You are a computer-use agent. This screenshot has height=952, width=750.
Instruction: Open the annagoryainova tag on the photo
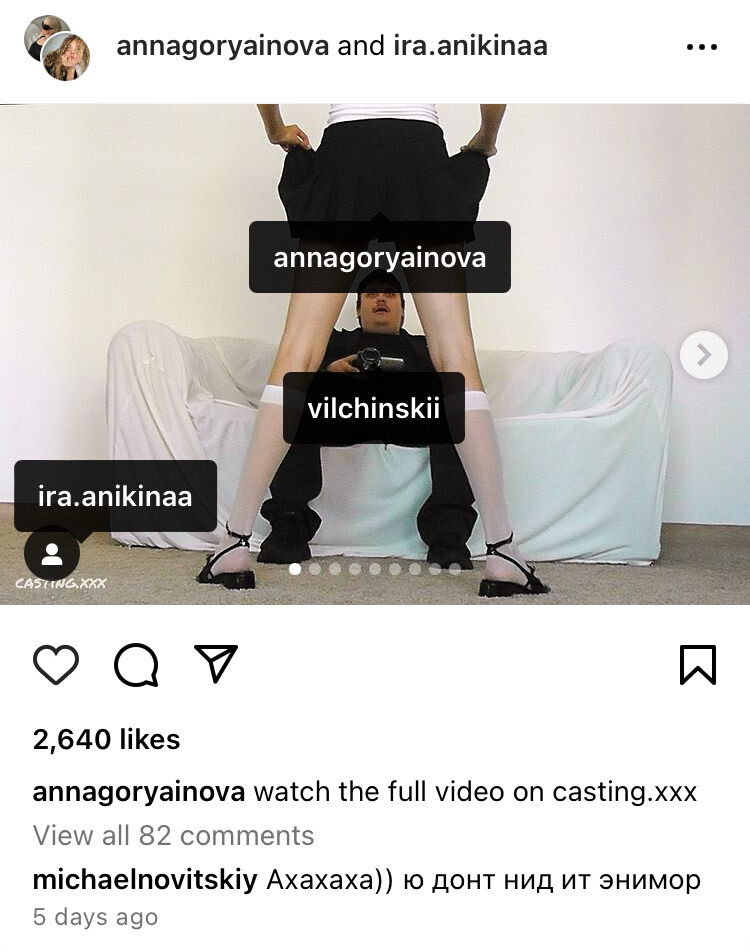(379, 257)
